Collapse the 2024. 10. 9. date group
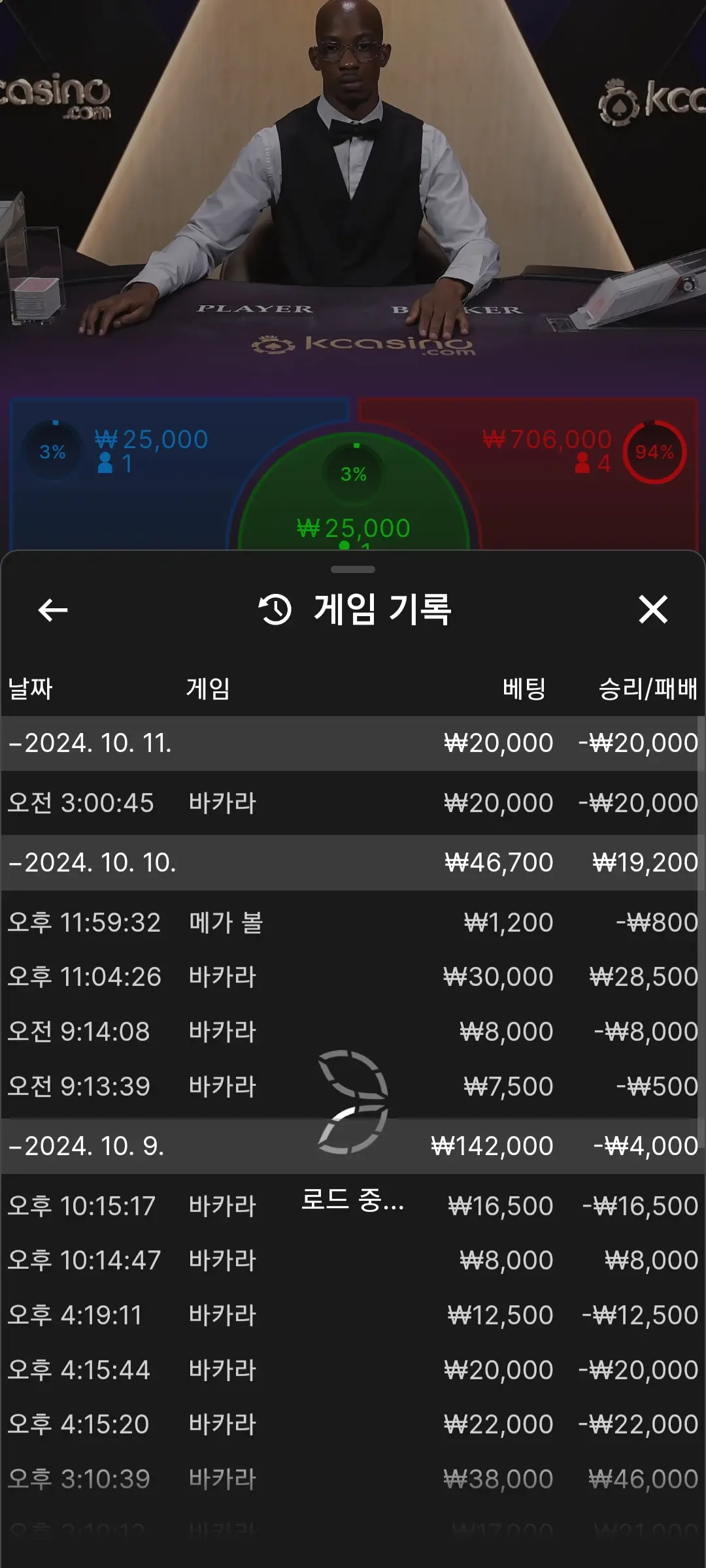Screen dimensions: 706x1568 [353, 1146]
